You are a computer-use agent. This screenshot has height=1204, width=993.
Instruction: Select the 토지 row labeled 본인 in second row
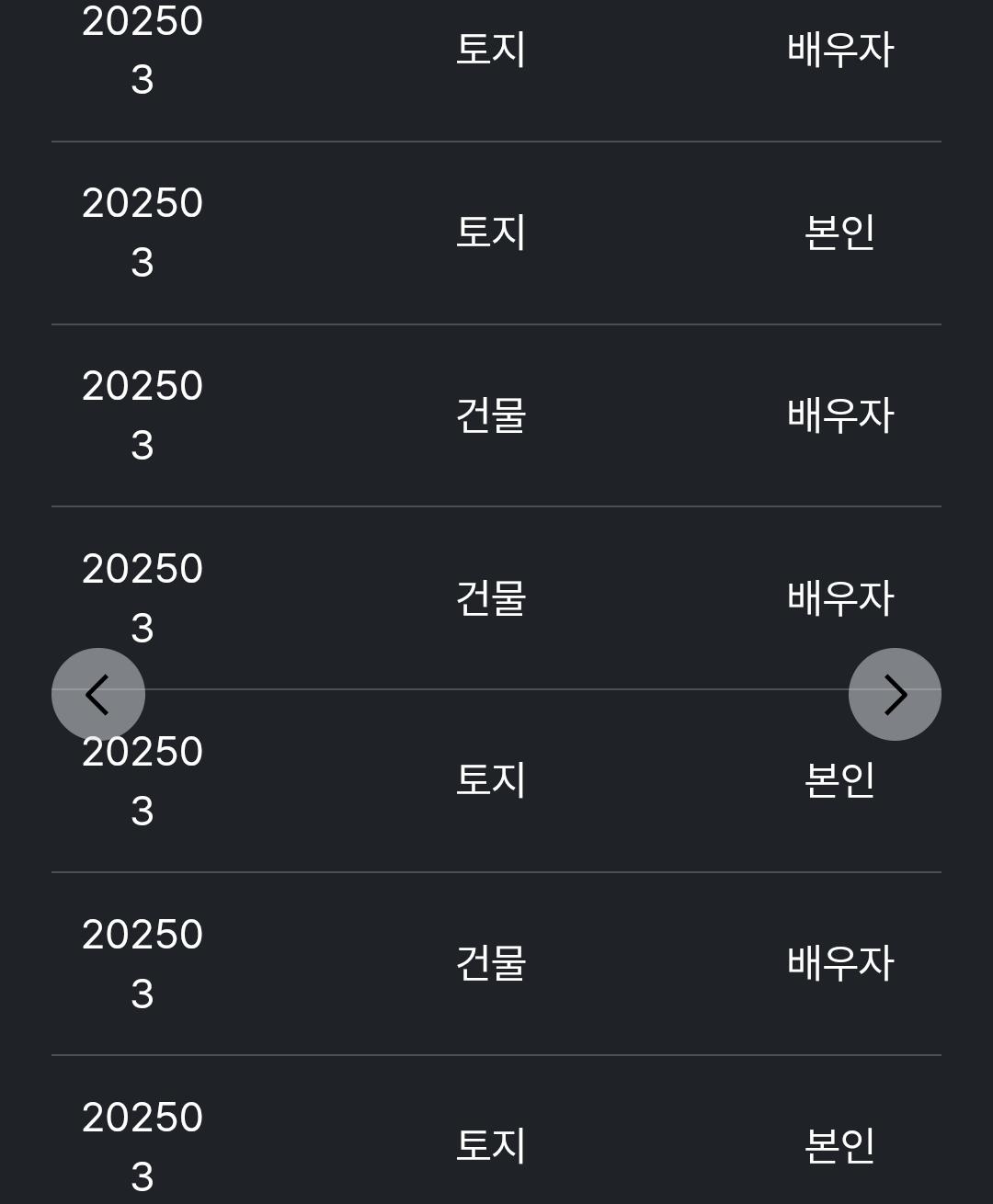click(496, 232)
